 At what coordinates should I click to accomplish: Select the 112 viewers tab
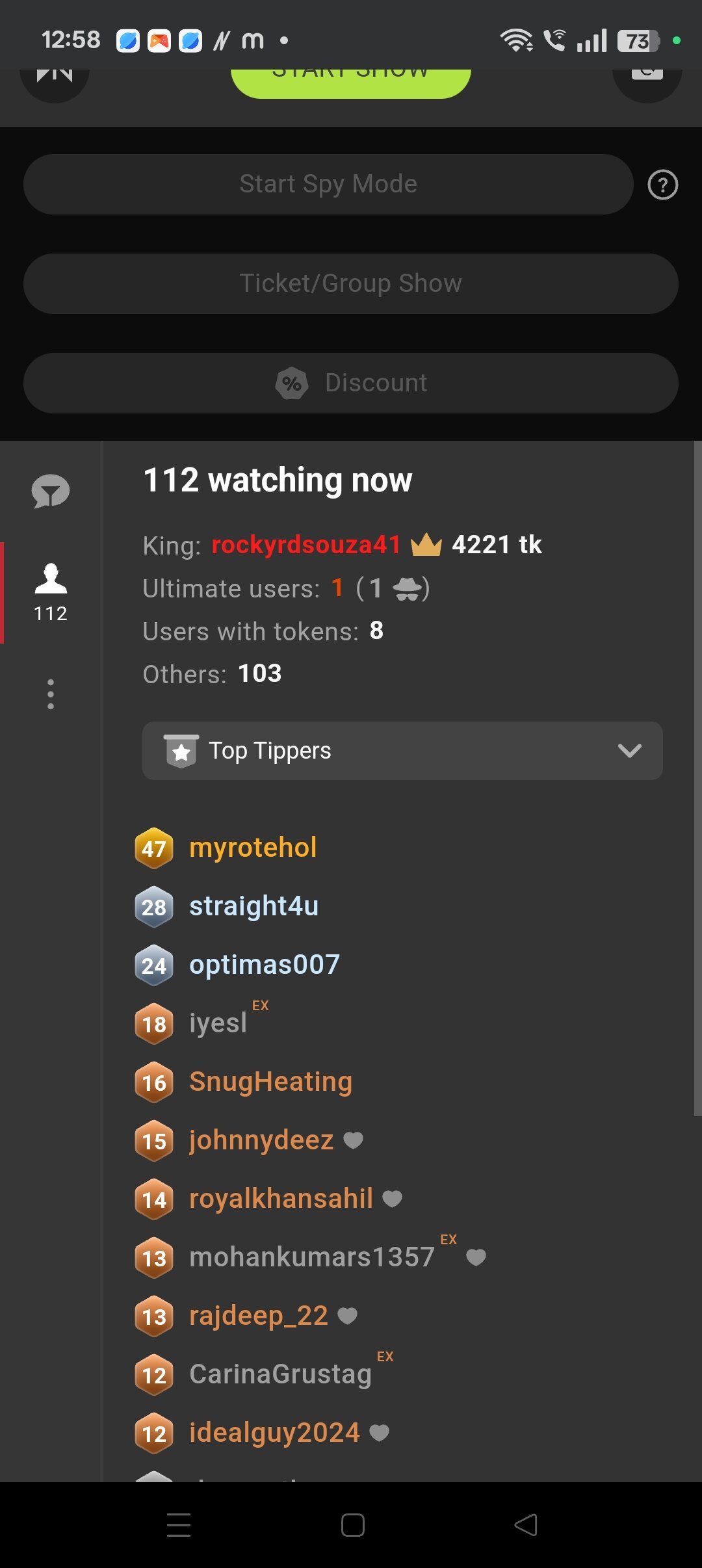pyautogui.click(x=50, y=592)
